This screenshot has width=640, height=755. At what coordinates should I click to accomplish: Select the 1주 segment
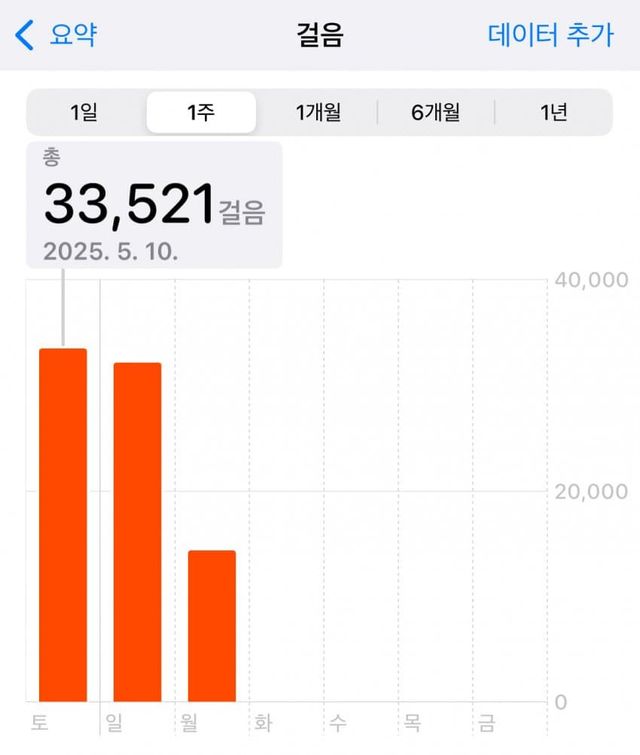pyautogui.click(x=200, y=112)
